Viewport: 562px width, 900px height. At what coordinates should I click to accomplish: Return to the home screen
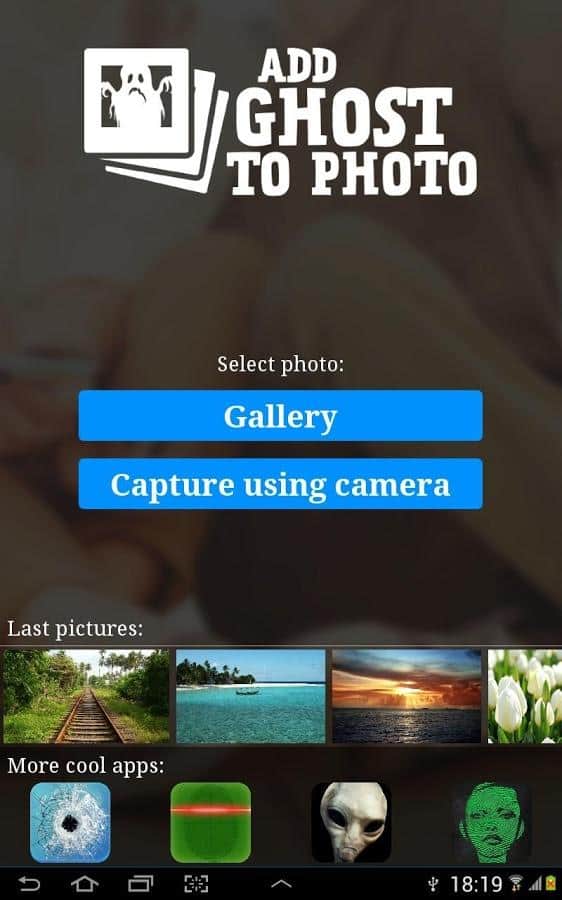[84, 884]
